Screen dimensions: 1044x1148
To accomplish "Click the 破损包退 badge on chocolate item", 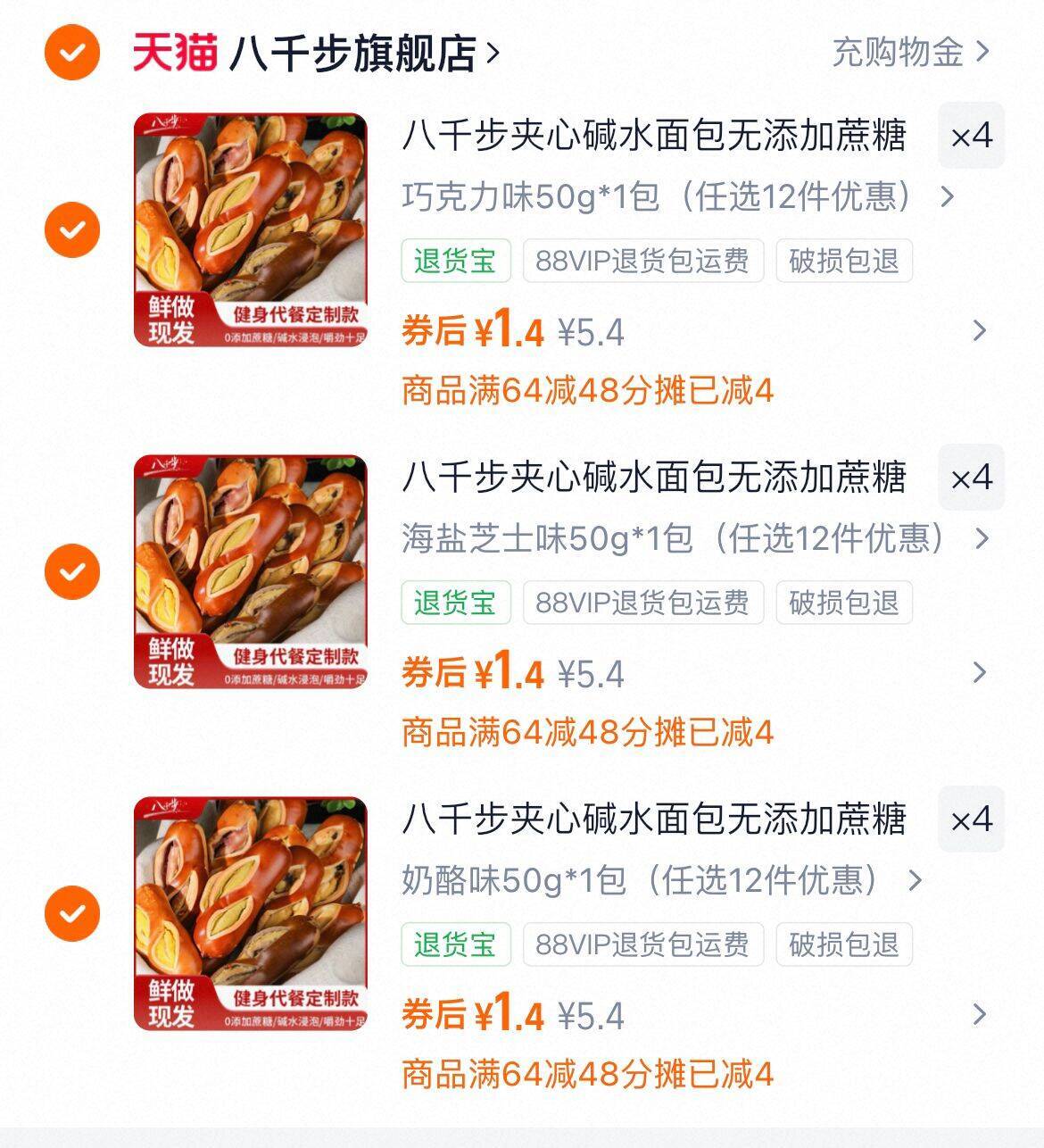I will (x=844, y=258).
